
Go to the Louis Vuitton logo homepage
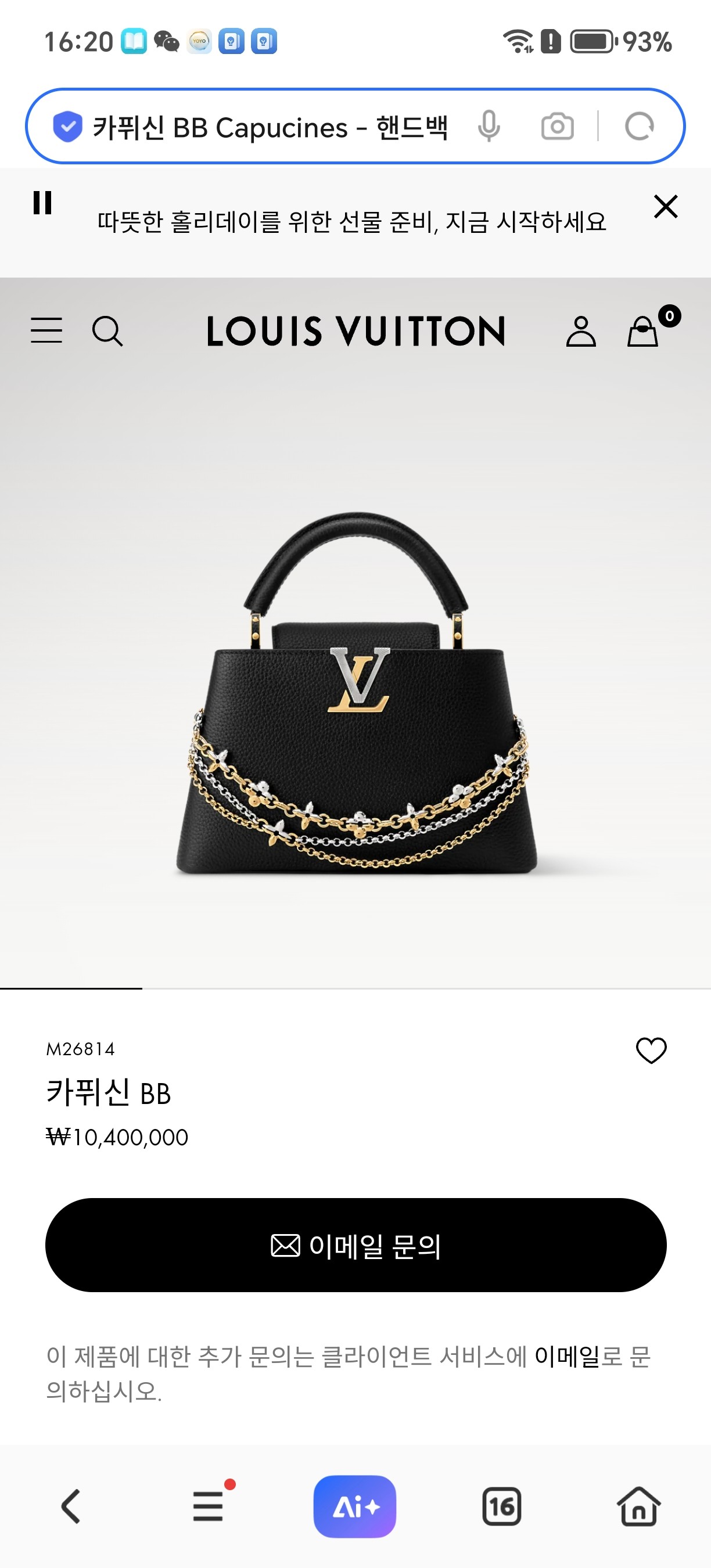point(356,330)
